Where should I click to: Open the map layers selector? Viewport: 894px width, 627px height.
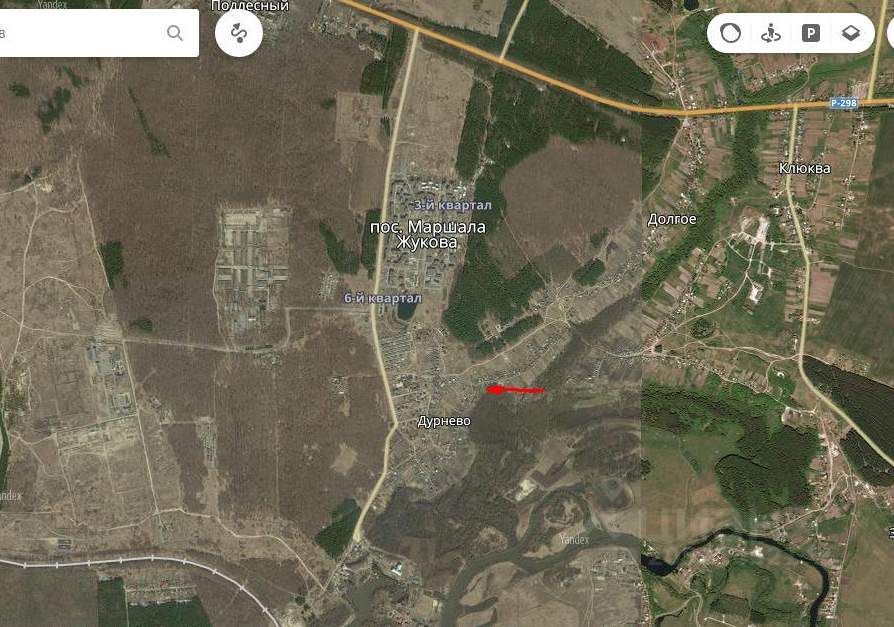(850, 33)
